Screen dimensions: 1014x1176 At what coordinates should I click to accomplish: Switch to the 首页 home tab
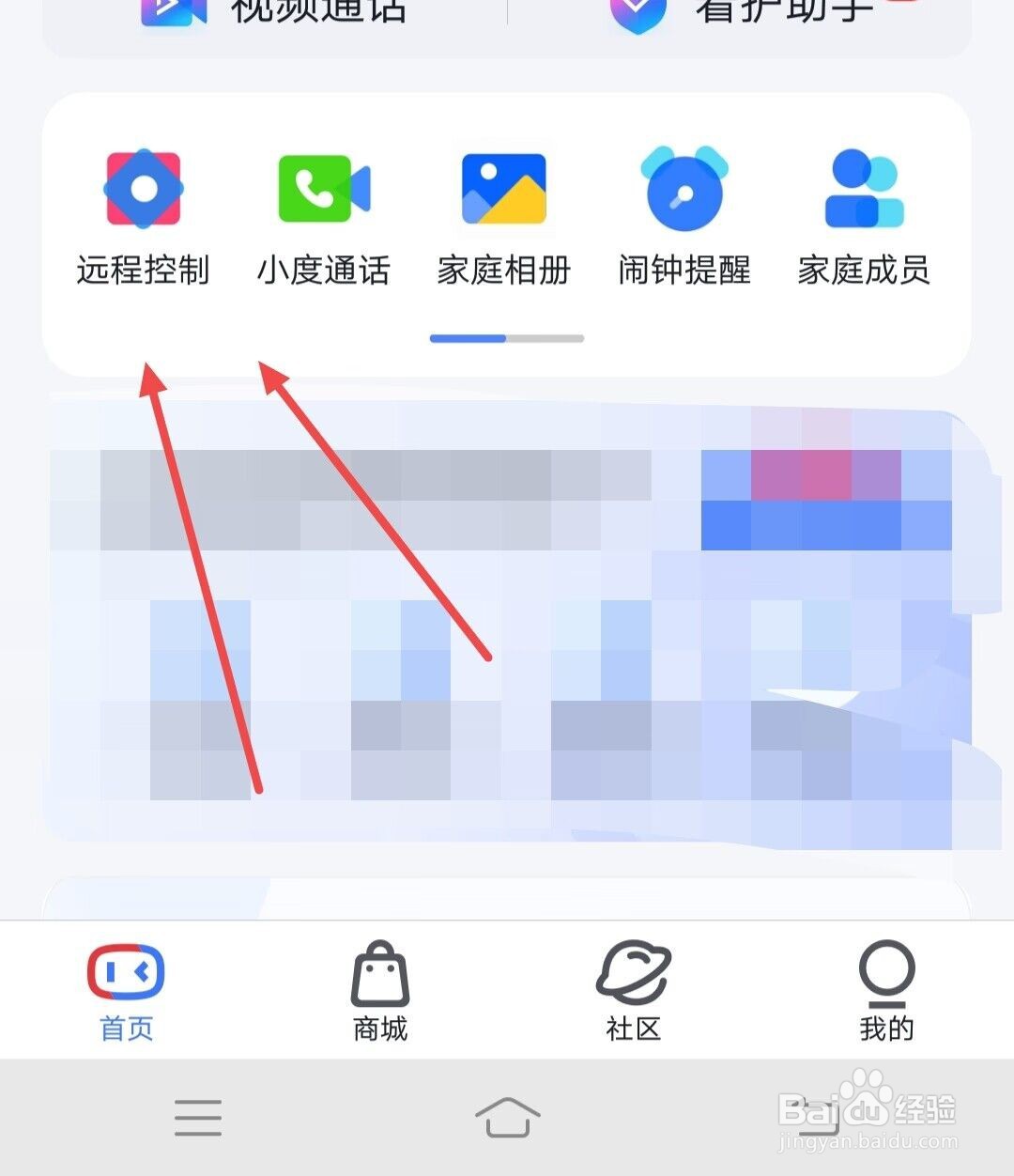pyautogui.click(x=126, y=991)
